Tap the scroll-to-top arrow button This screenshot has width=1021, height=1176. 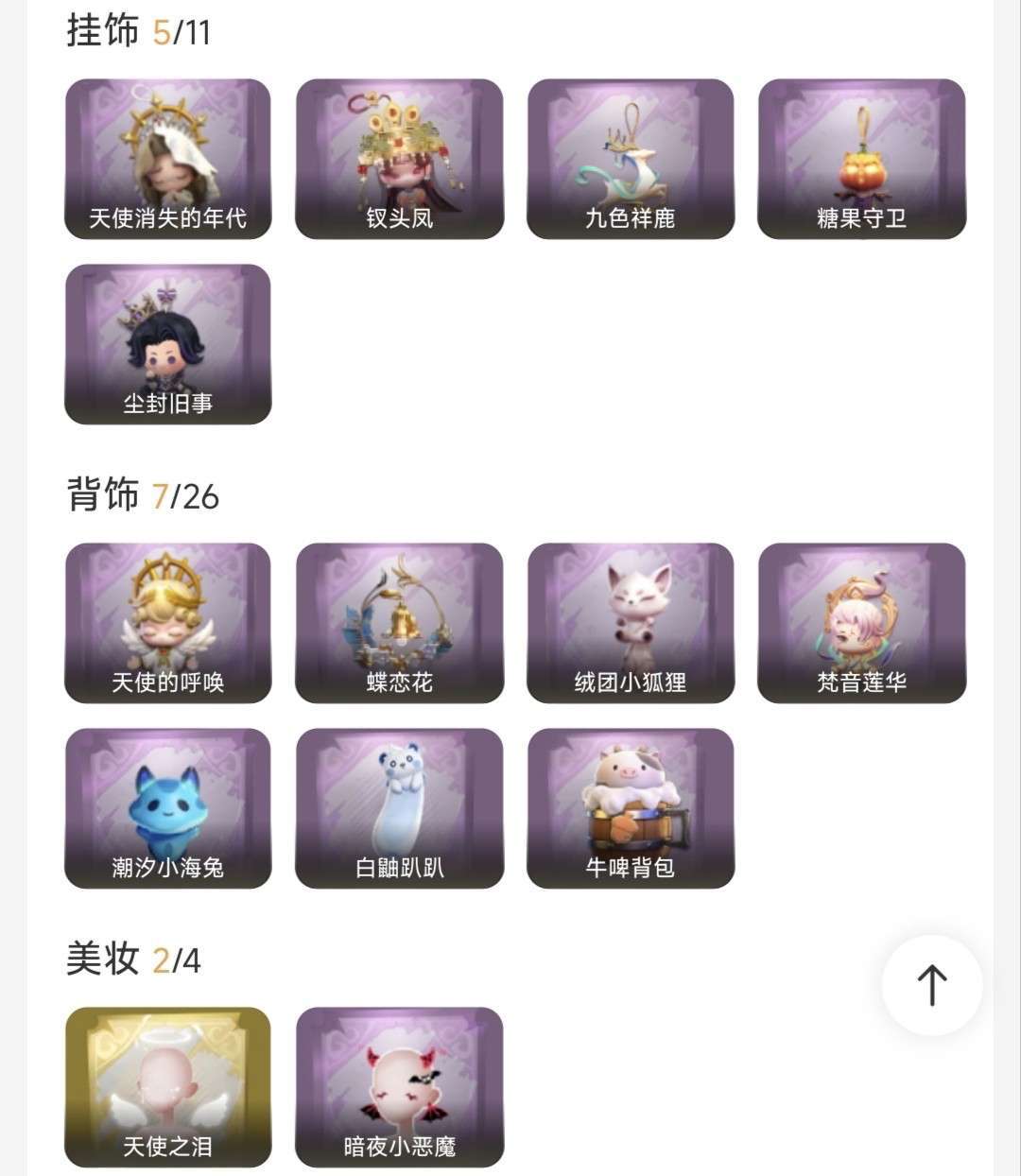click(932, 985)
